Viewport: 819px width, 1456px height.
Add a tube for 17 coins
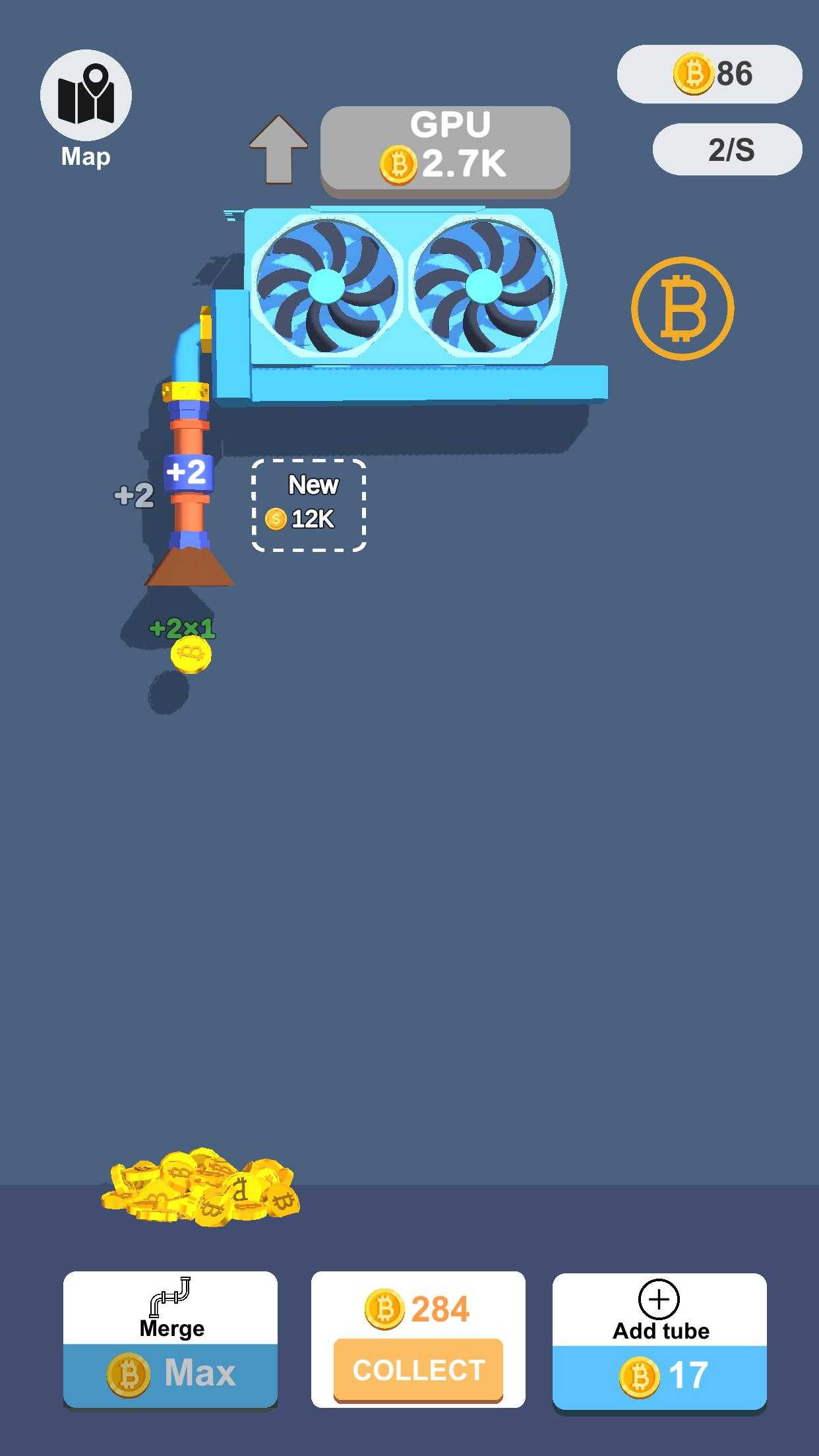[x=659, y=1343]
